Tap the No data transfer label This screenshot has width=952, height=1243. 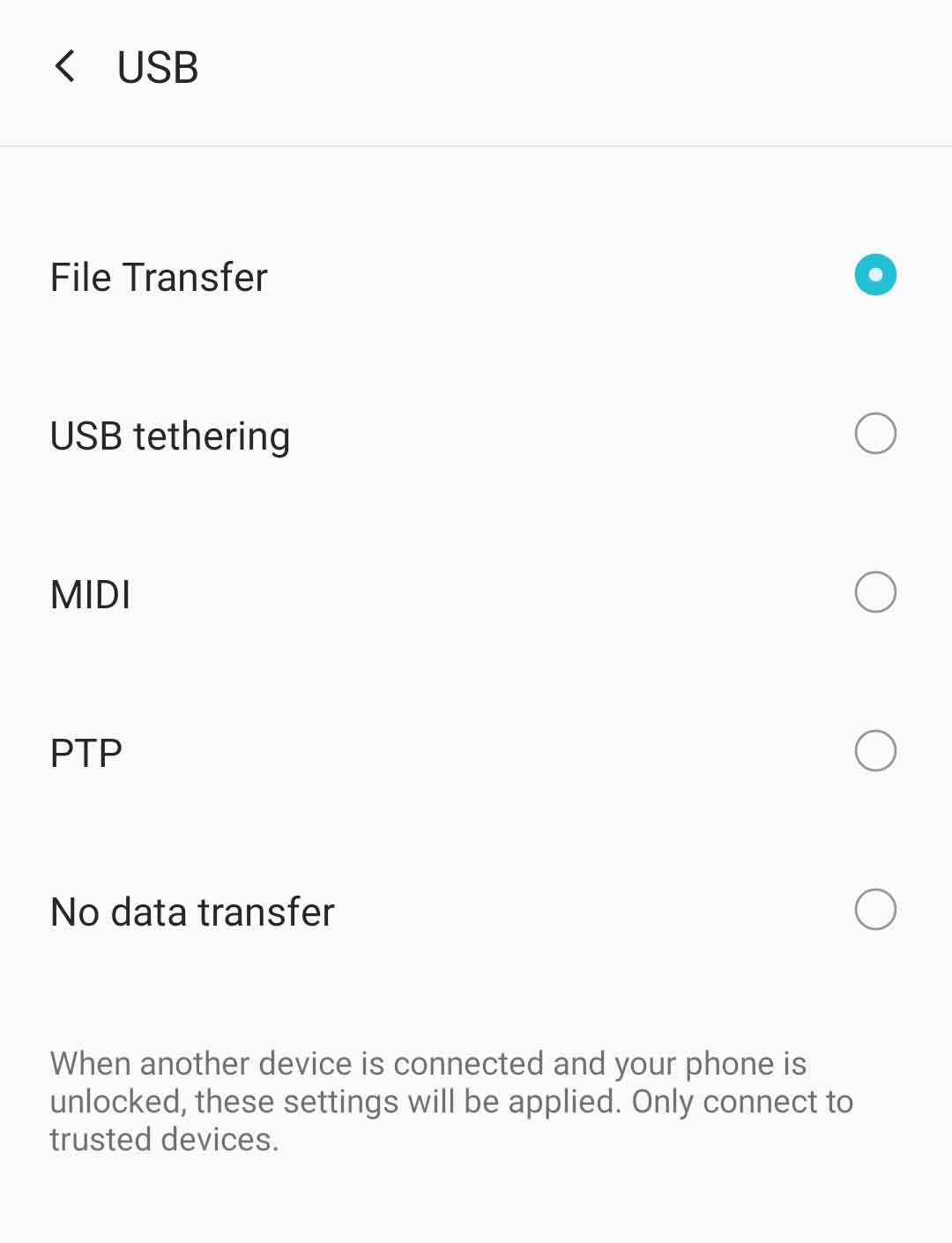tap(192, 912)
